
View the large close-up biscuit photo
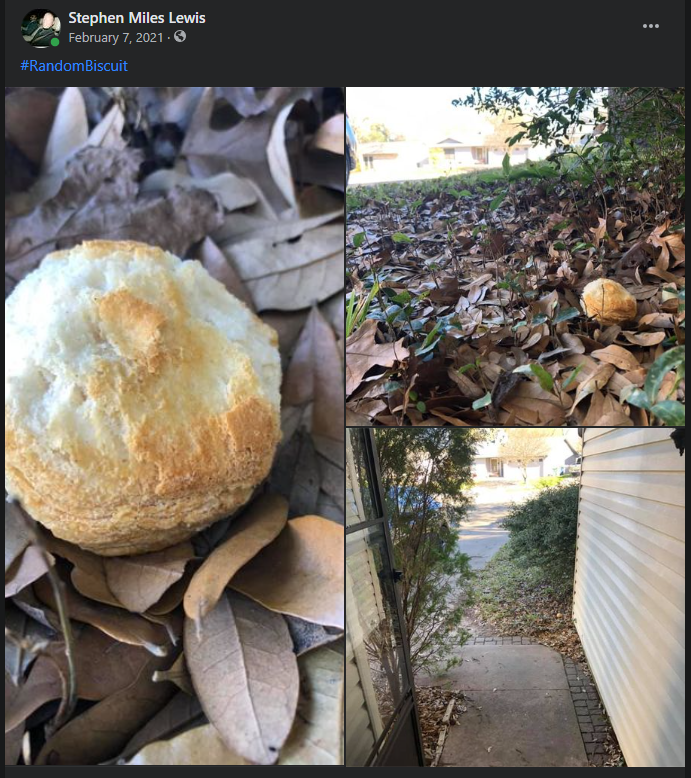click(174, 426)
